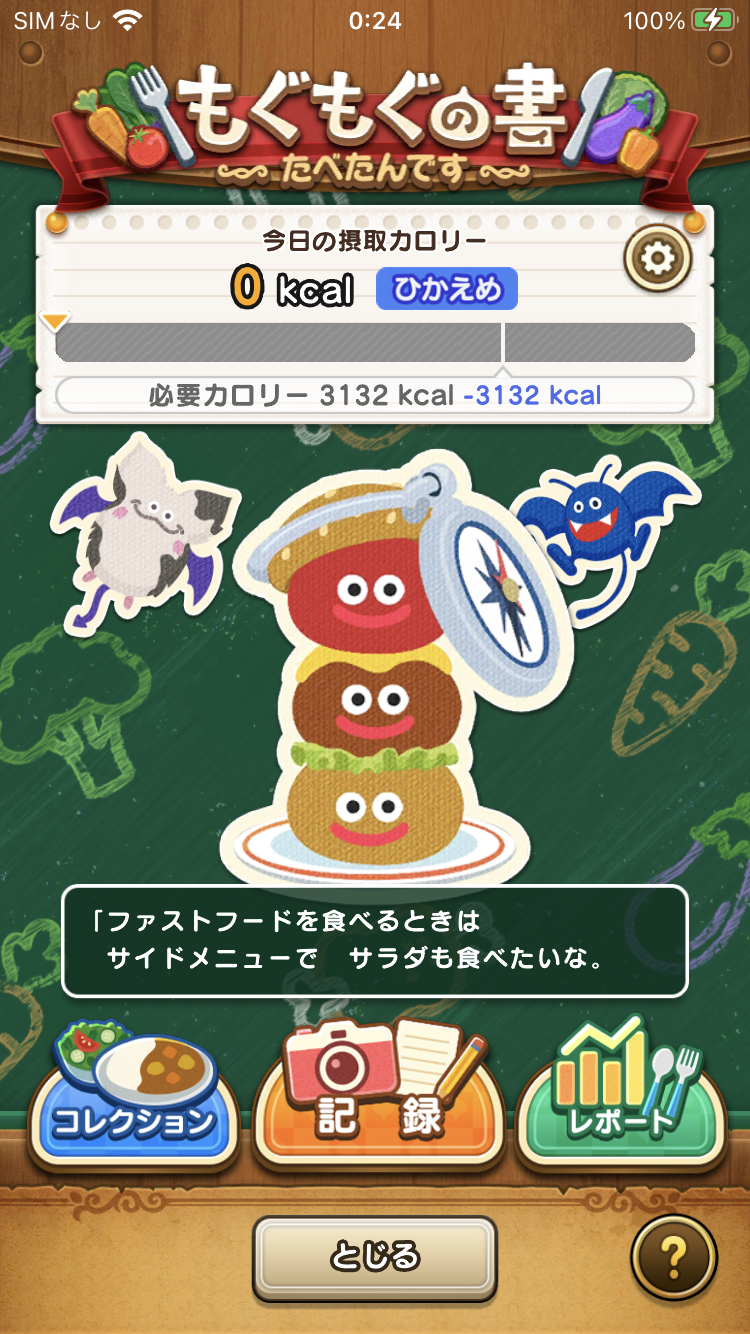Open the コレクション collection menu
This screenshot has width=750, height=1334.
(133, 1105)
